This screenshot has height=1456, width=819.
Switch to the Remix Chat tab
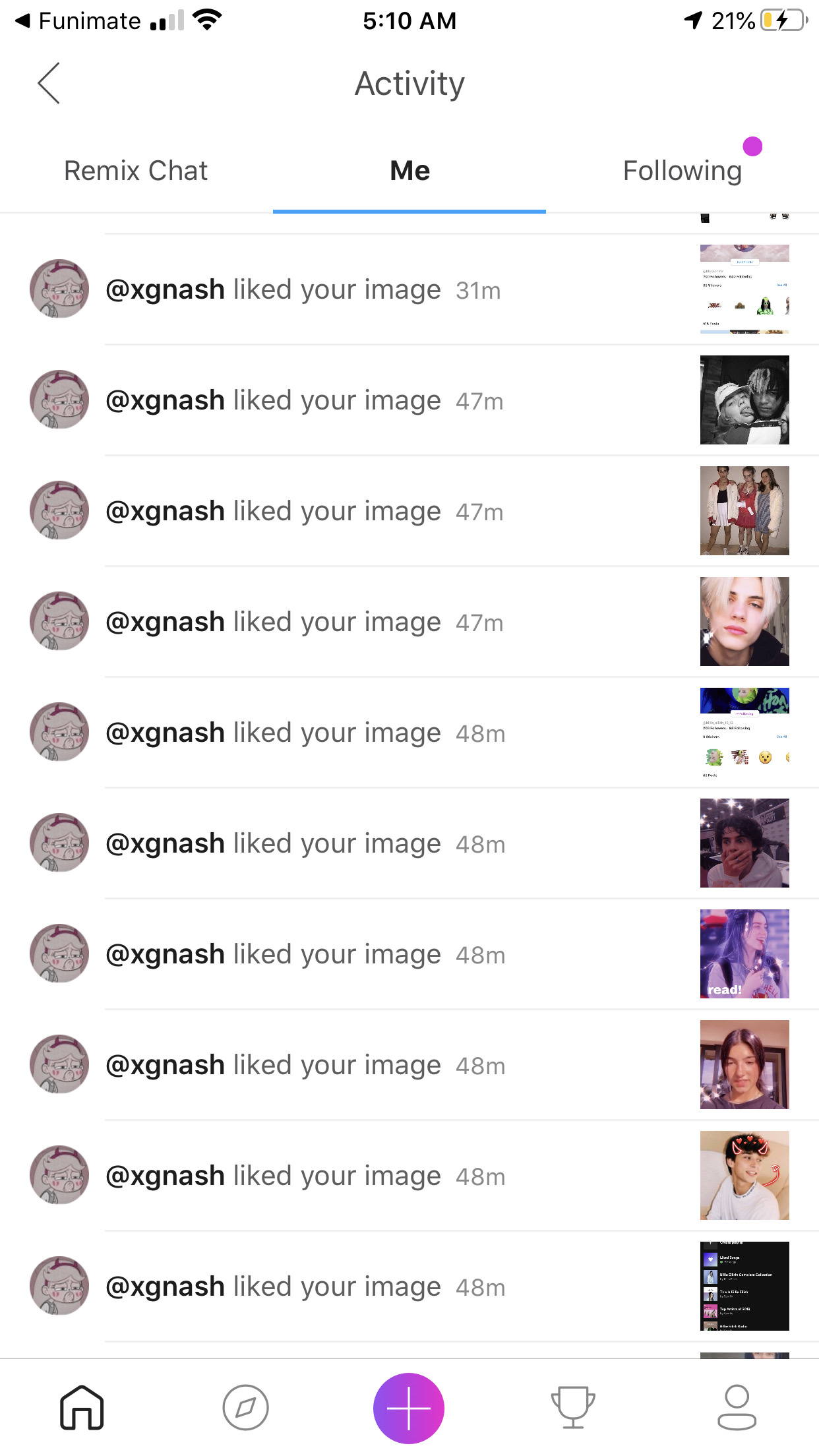[135, 171]
